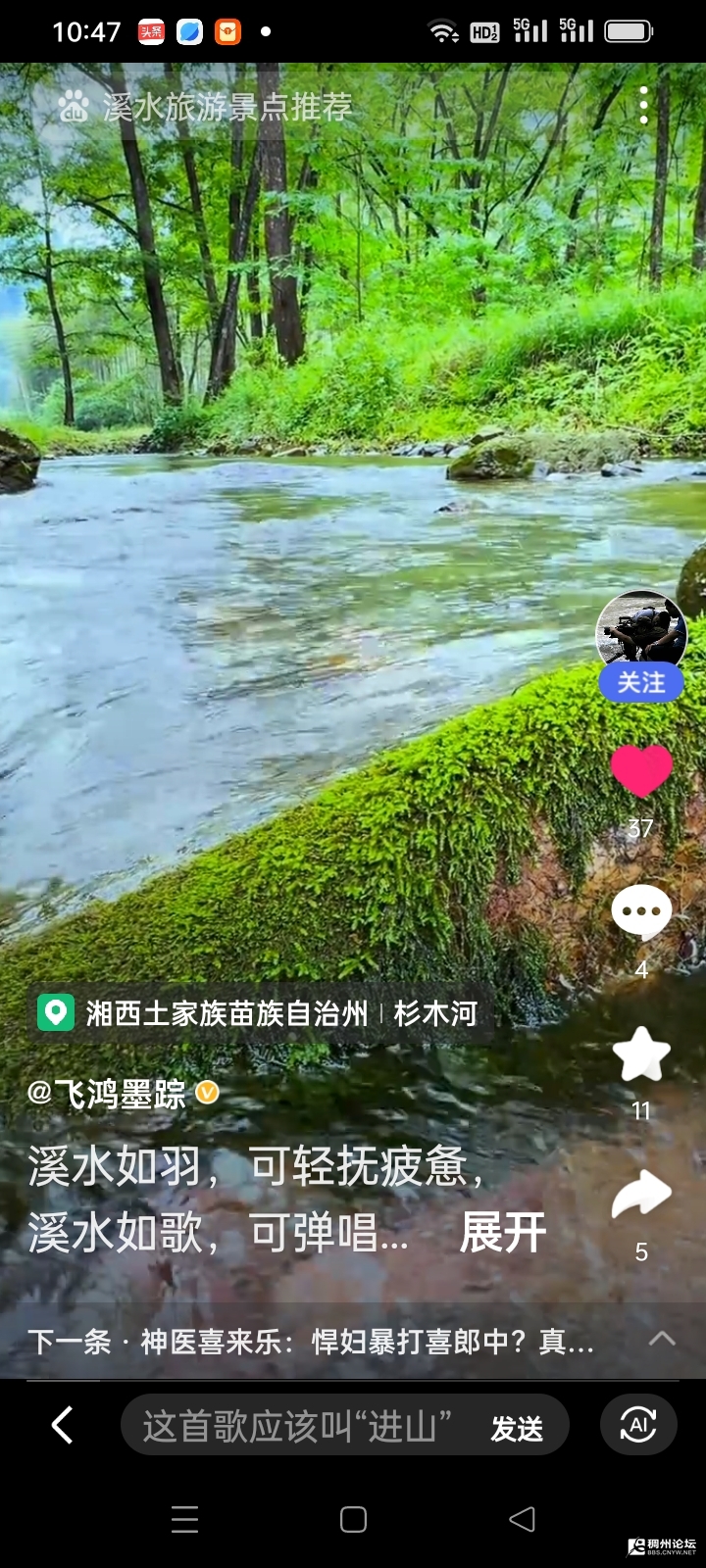Open location tag 湘西土家族苗族自治州 杉木河
This screenshot has width=706, height=1568.
(x=259, y=1012)
